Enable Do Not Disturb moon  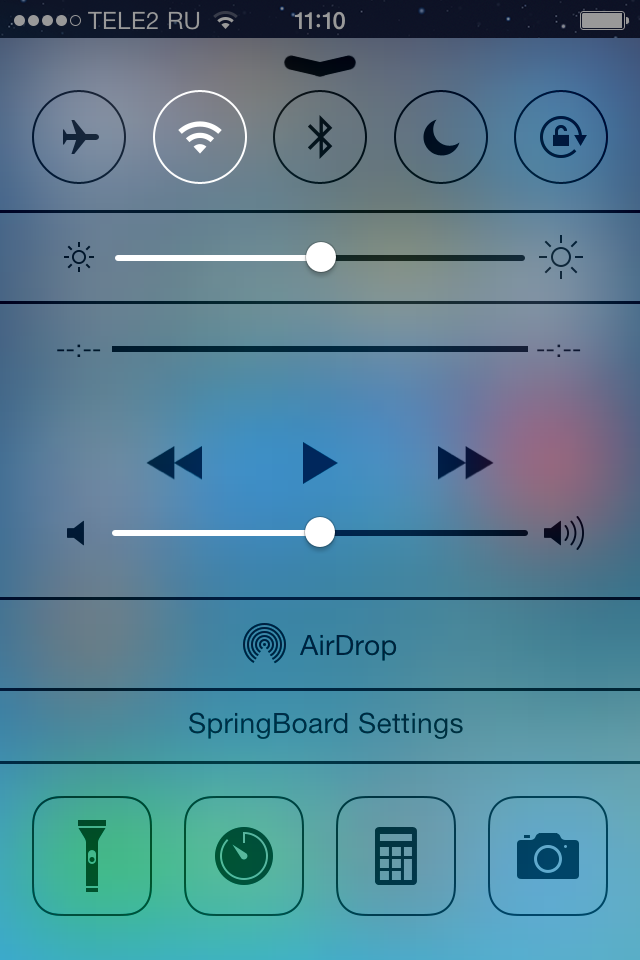coord(441,137)
